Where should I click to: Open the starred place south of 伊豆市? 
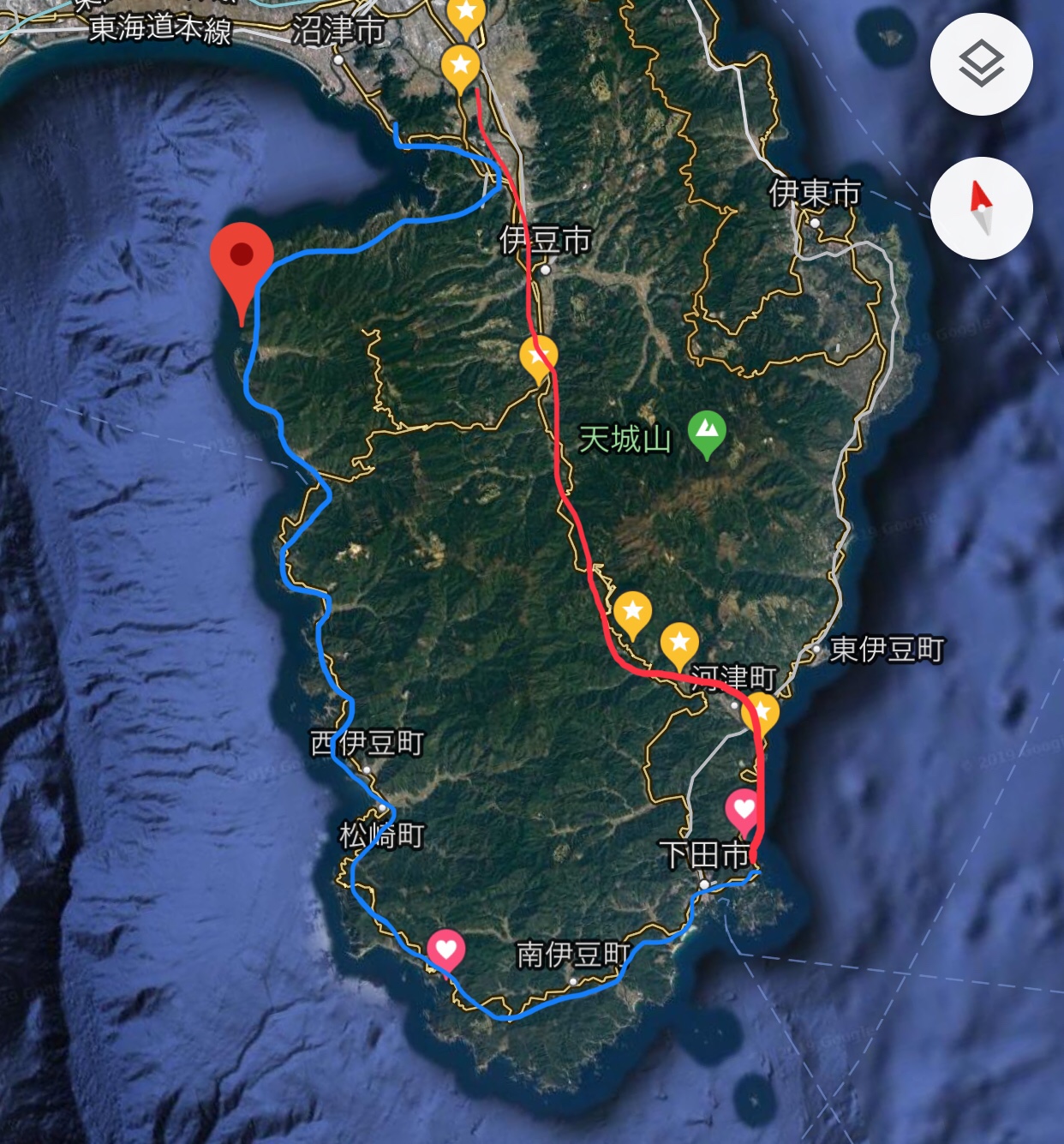[x=539, y=356]
